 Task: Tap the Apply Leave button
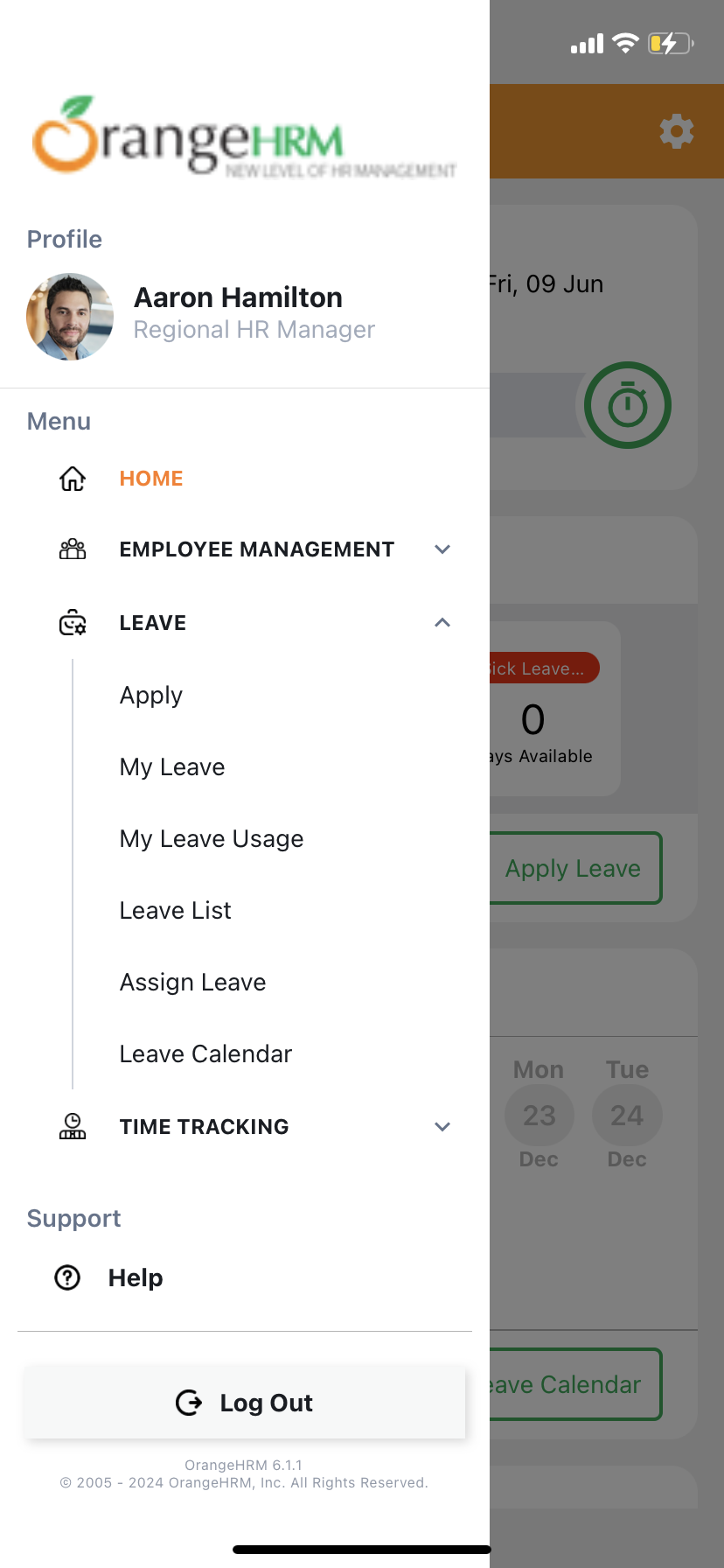point(575,868)
